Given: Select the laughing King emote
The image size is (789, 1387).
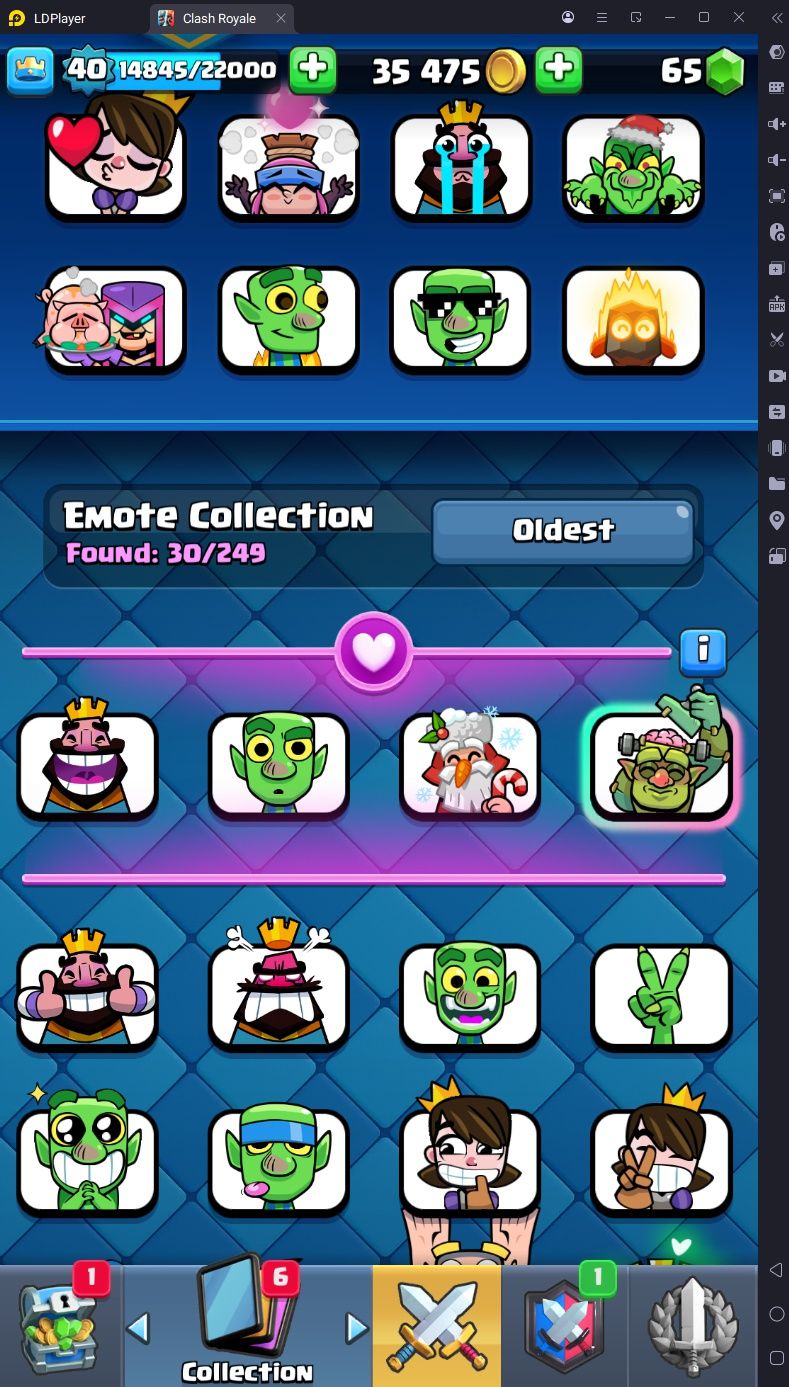Looking at the screenshot, I should click(x=88, y=763).
